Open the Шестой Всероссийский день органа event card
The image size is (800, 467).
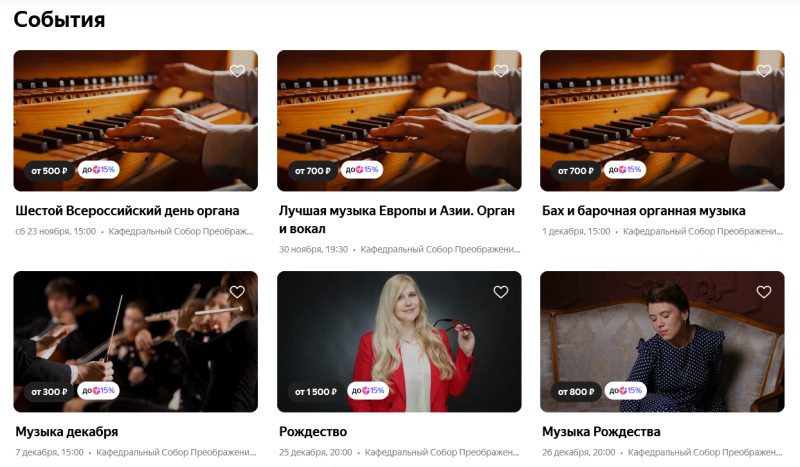click(x=128, y=211)
